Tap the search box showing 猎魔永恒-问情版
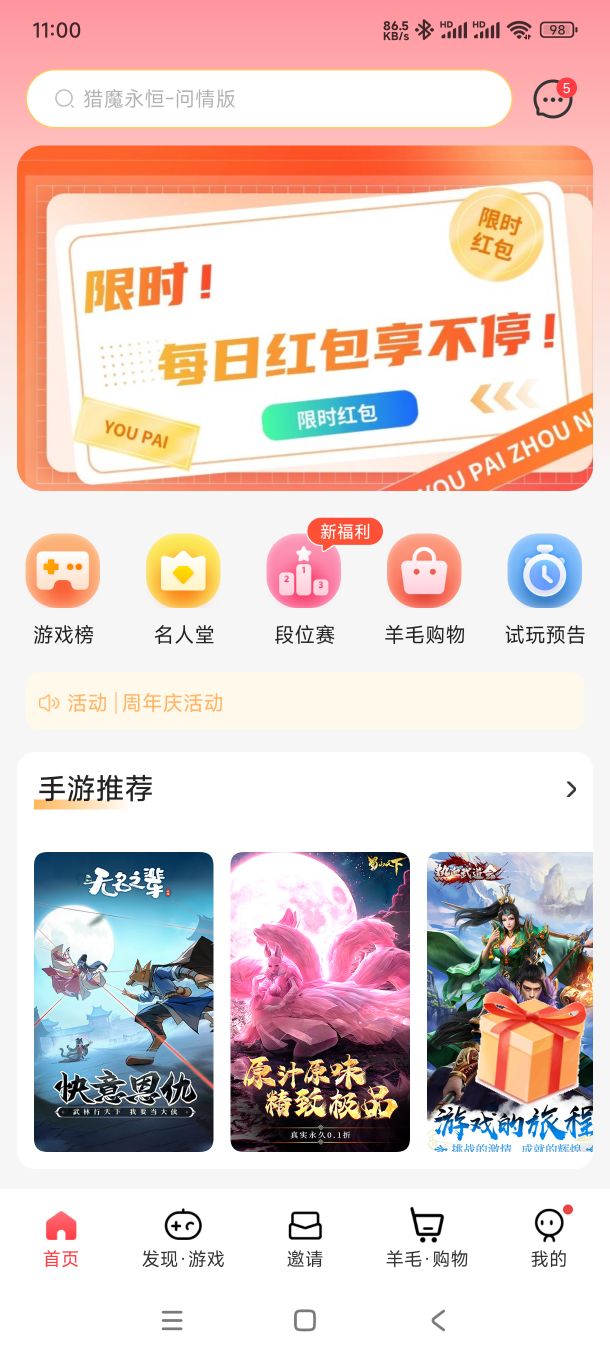Viewport: 610px width, 1356px height. pos(269,98)
